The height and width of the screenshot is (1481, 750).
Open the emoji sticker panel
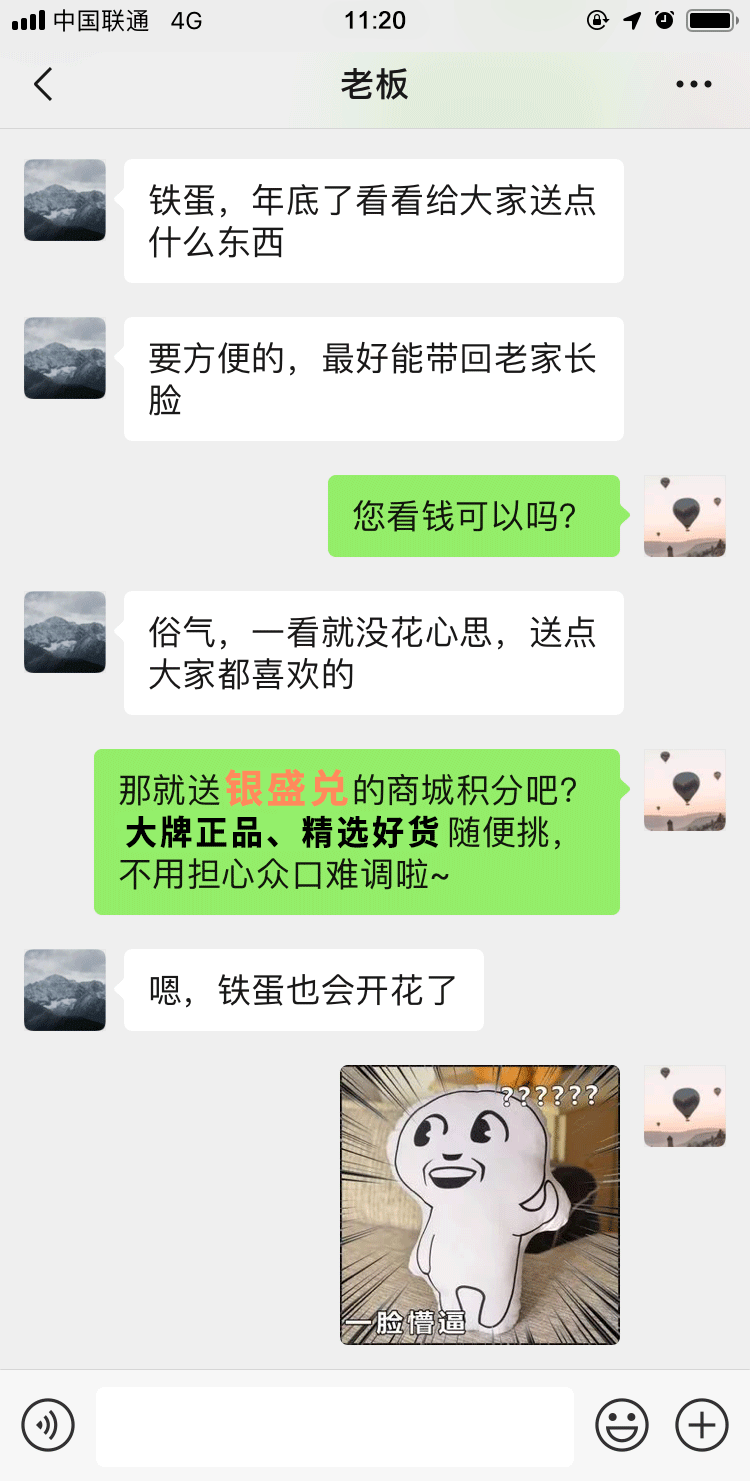[622, 1425]
